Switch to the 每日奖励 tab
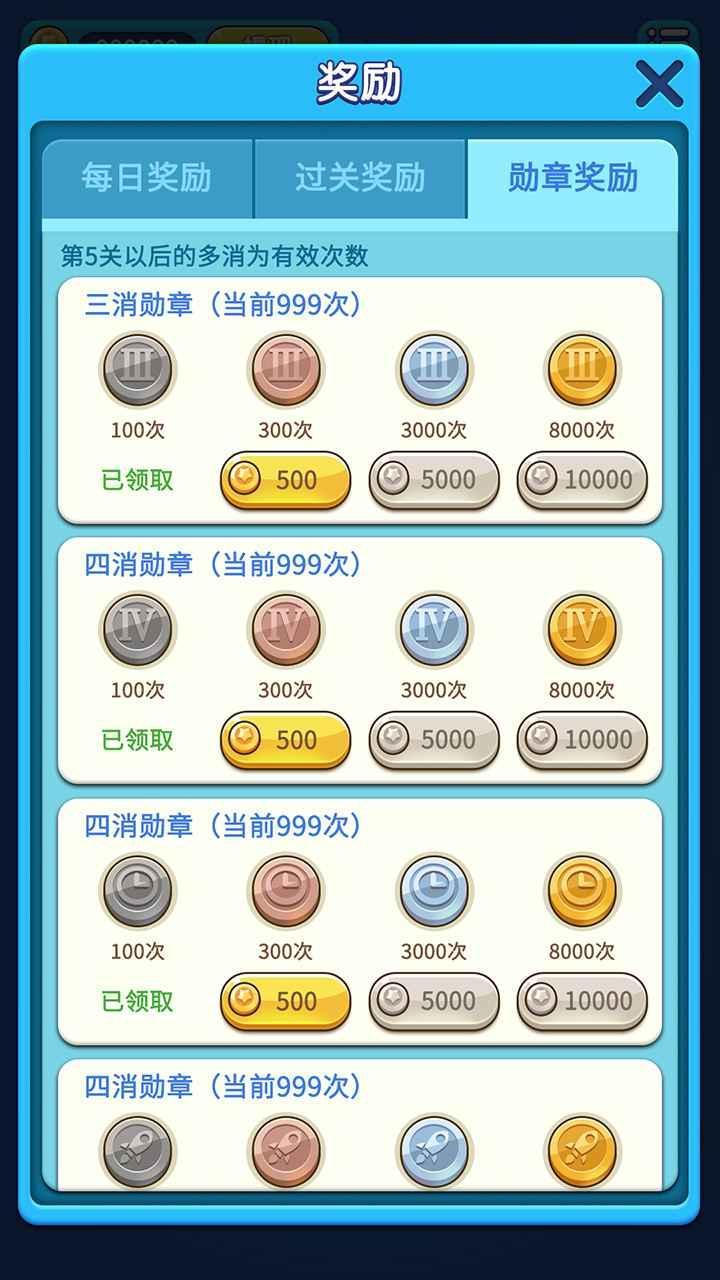The height and width of the screenshot is (1280, 720). (x=147, y=178)
